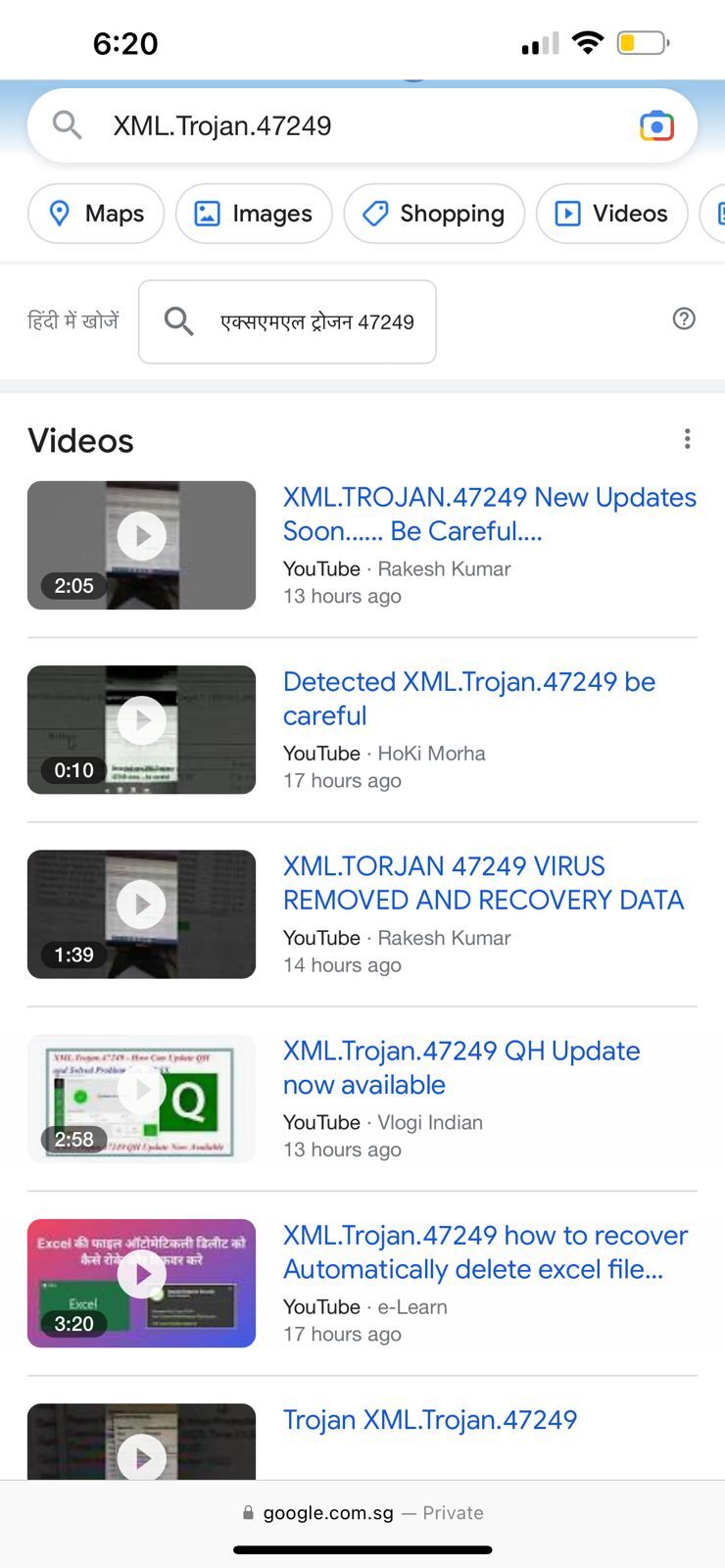Switch to the Maps filter
This screenshot has width=725, height=1568.
click(96, 214)
